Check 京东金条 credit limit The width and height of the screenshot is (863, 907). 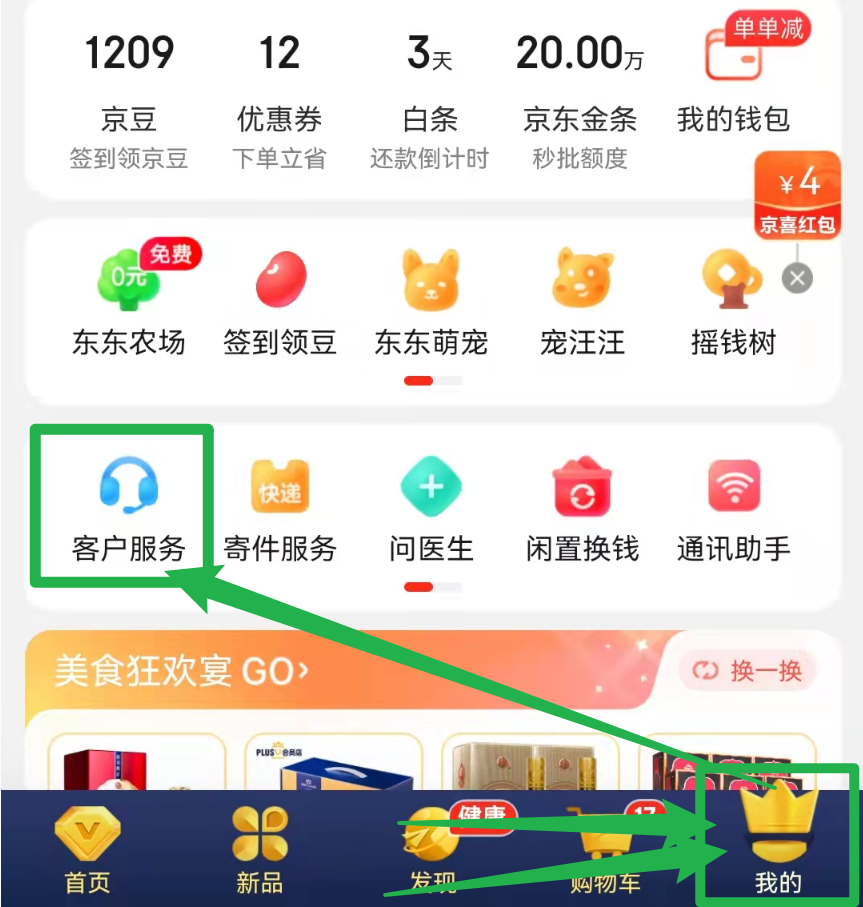(x=580, y=98)
